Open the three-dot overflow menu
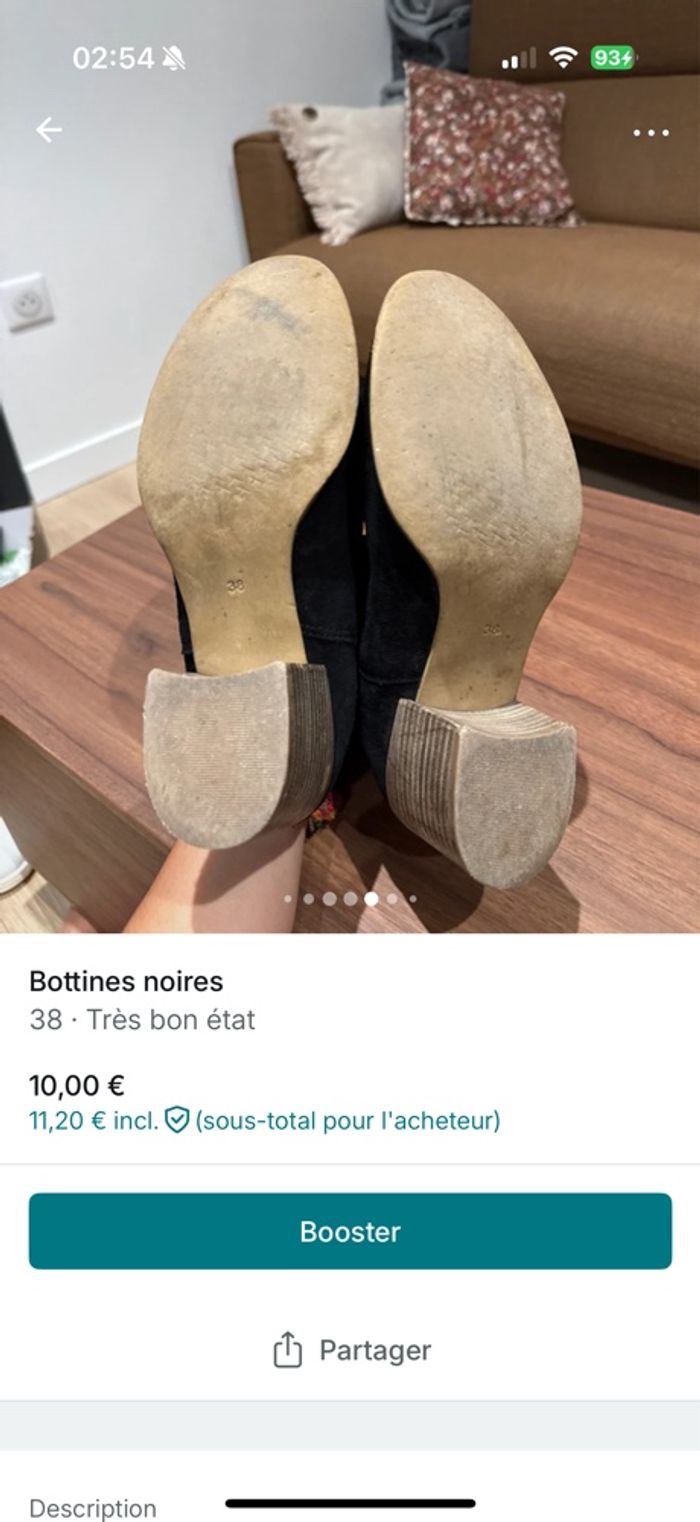 point(650,132)
